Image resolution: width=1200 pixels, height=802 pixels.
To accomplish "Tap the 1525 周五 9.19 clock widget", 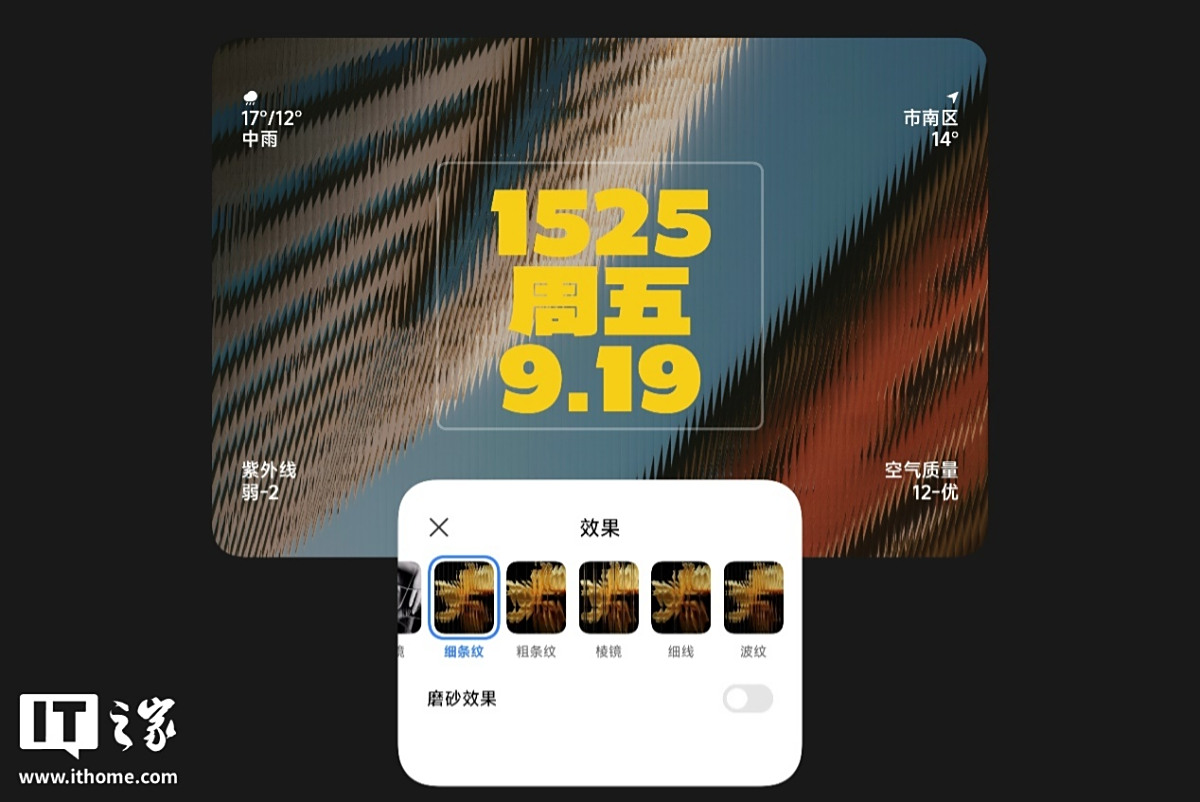I will click(600, 296).
